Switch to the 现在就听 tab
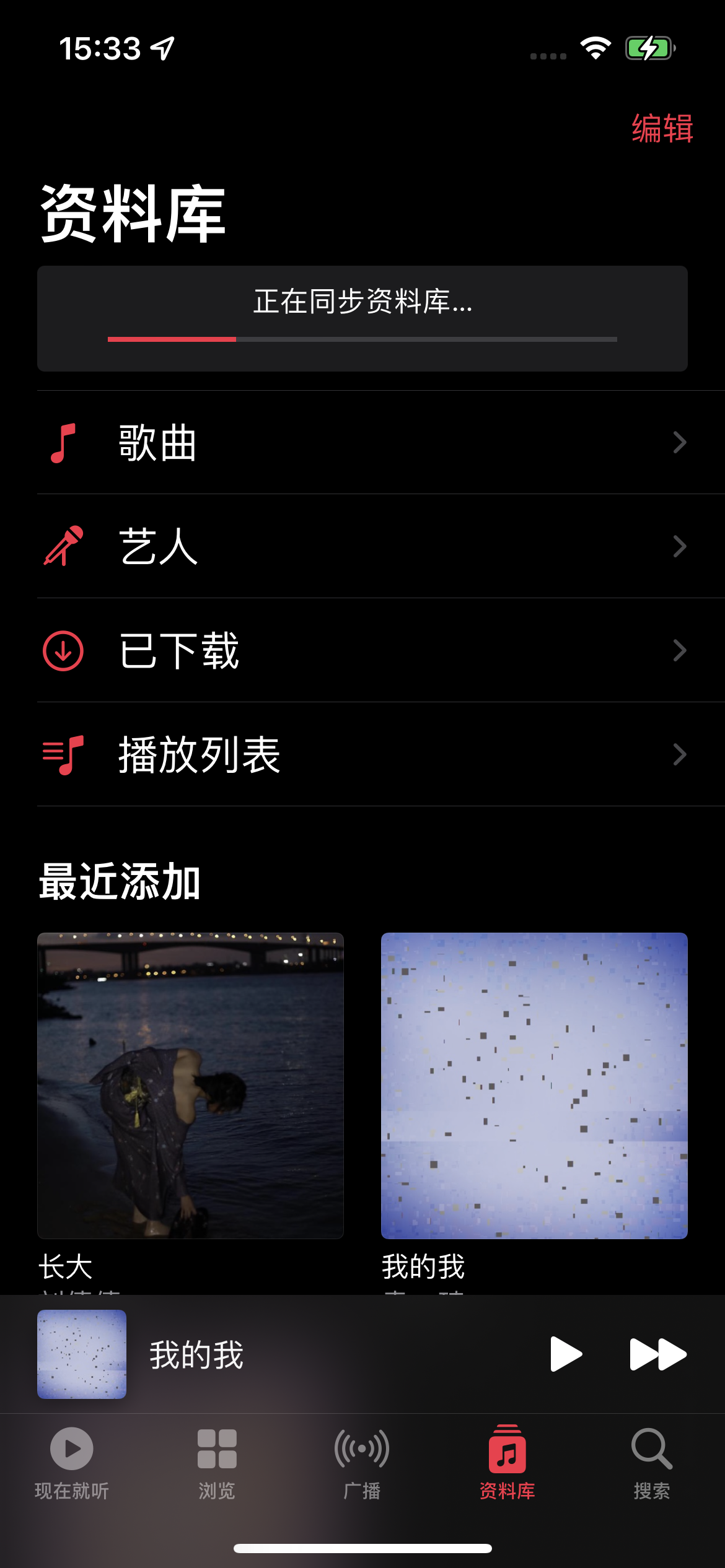The width and height of the screenshot is (725, 1568). (72, 1463)
